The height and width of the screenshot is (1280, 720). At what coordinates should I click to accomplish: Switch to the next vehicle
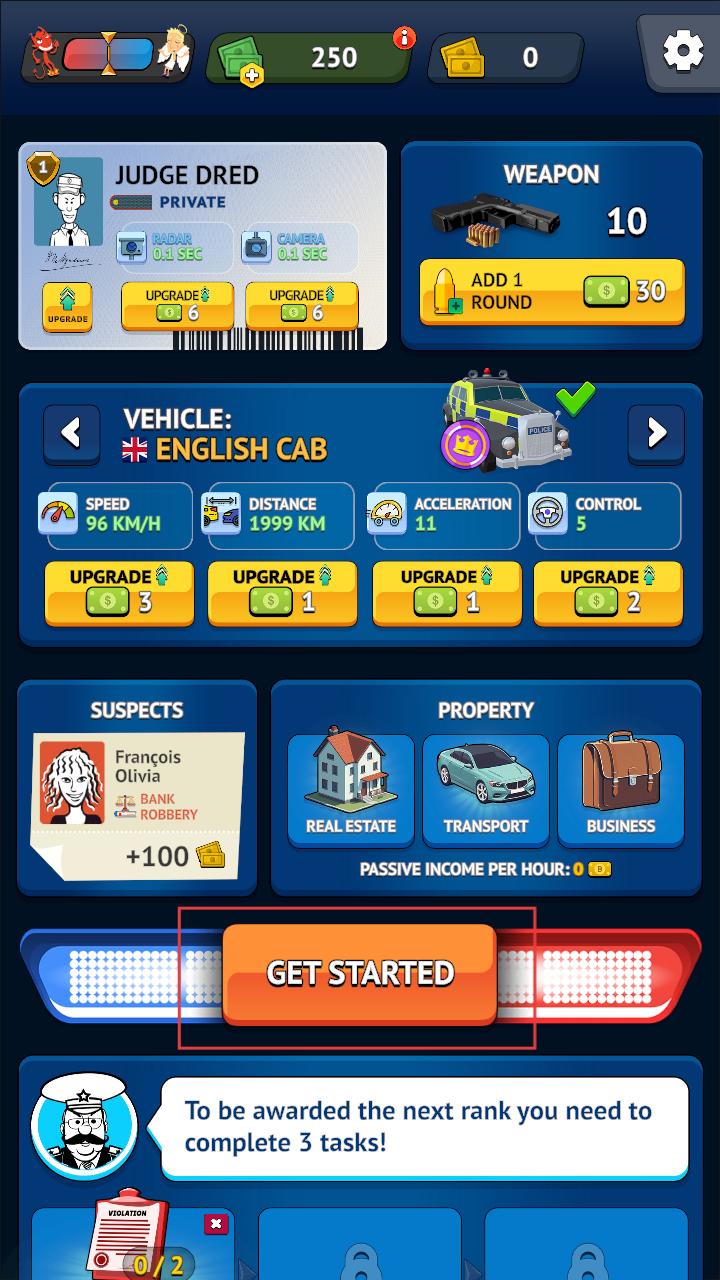point(656,433)
